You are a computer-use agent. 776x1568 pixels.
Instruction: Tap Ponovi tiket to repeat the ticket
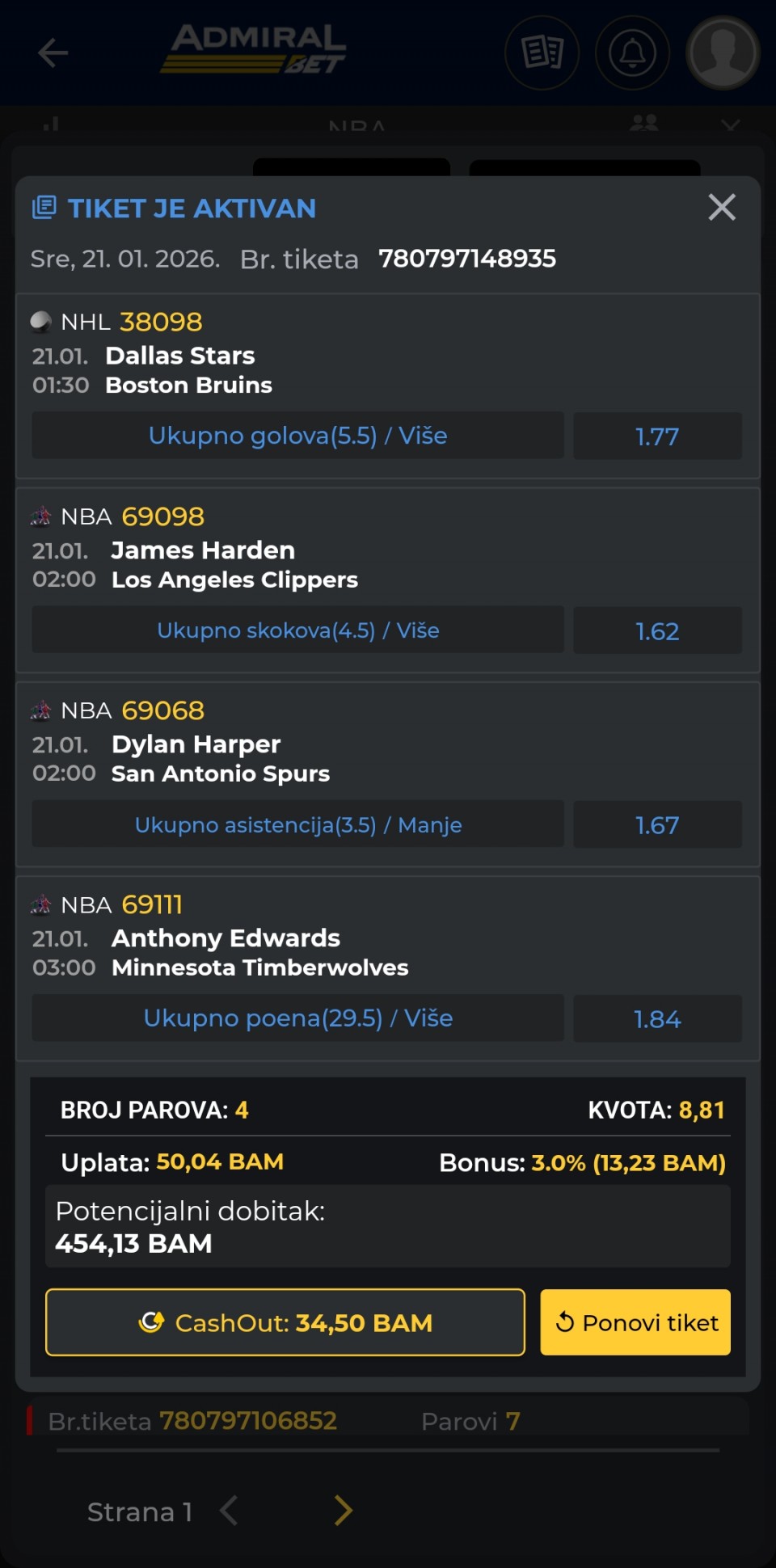(635, 1322)
